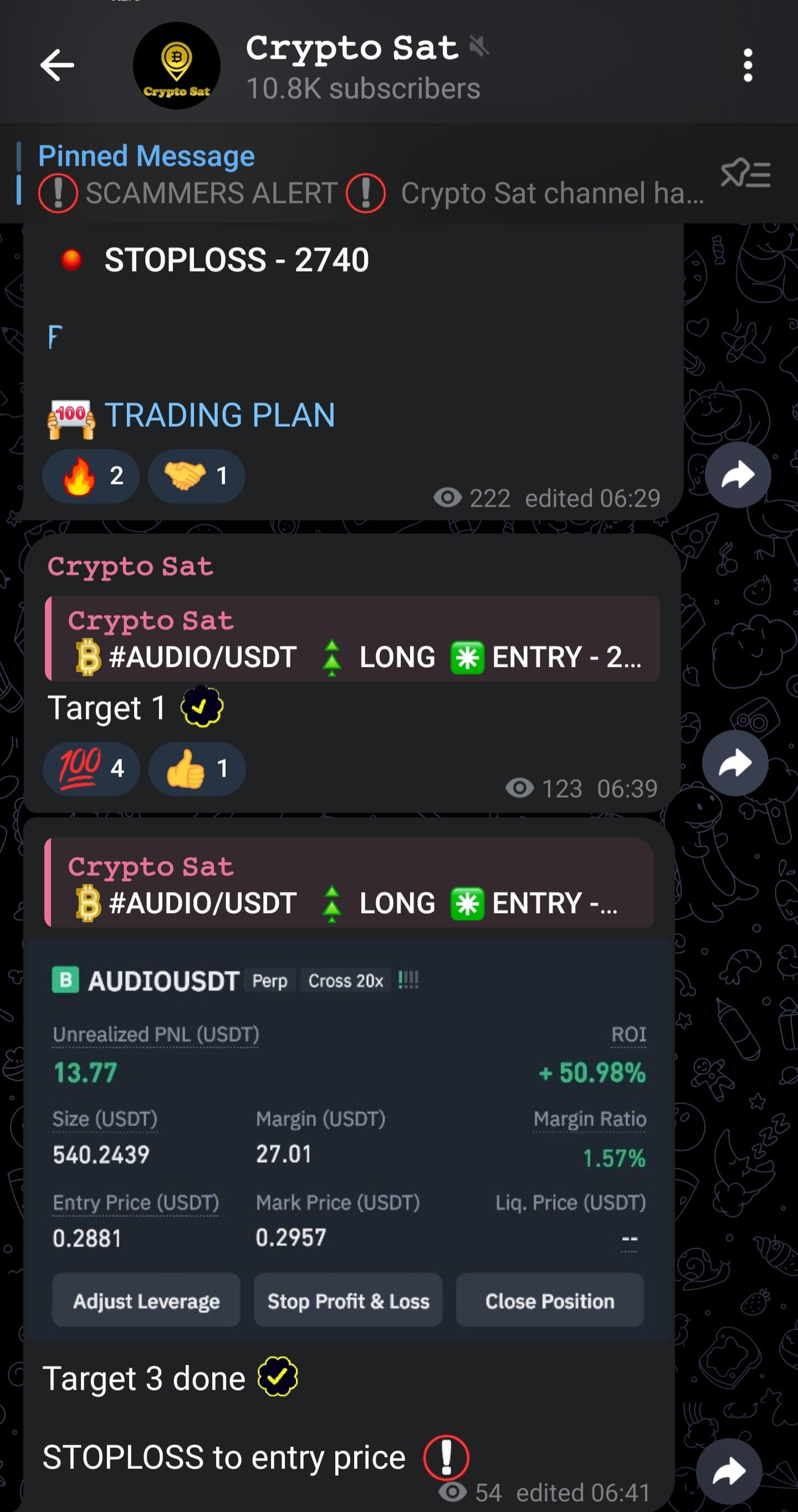The height and width of the screenshot is (1512, 798).
Task: Forward the STOPLOSS trading plan message
Action: [x=738, y=474]
